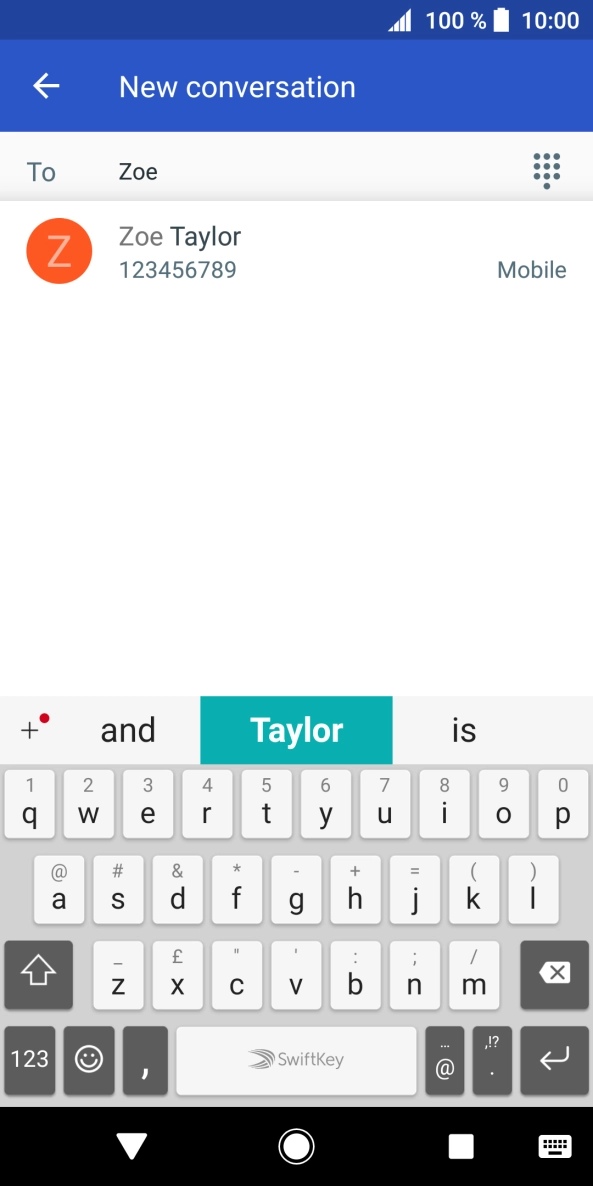
Task: Open the keyboard switcher icon
Action: pos(554,1147)
